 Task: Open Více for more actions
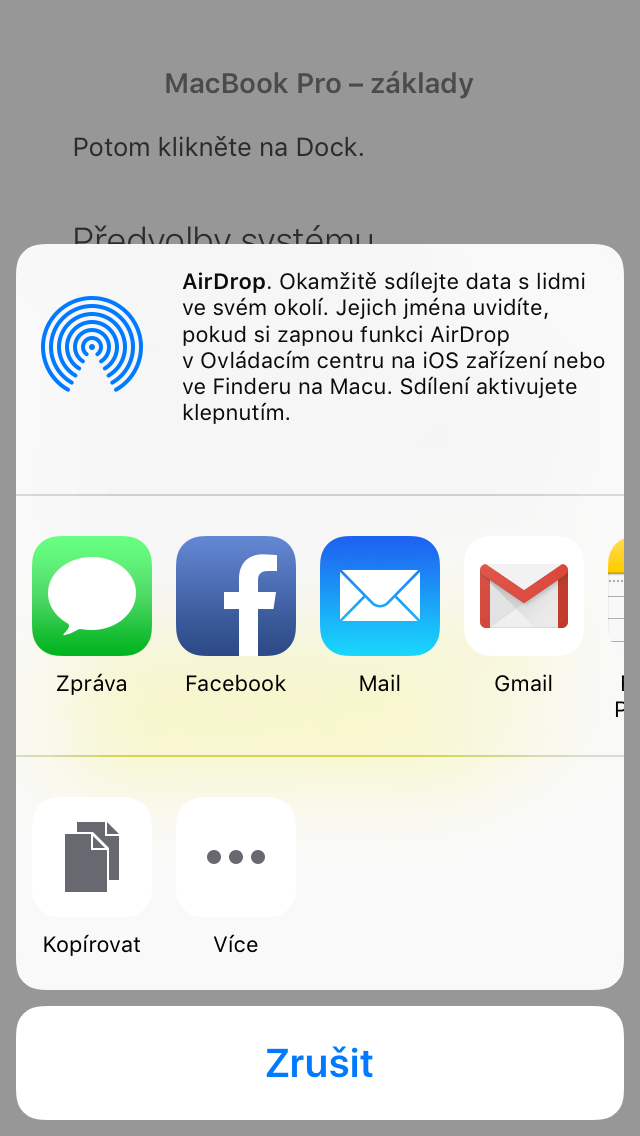click(x=236, y=857)
